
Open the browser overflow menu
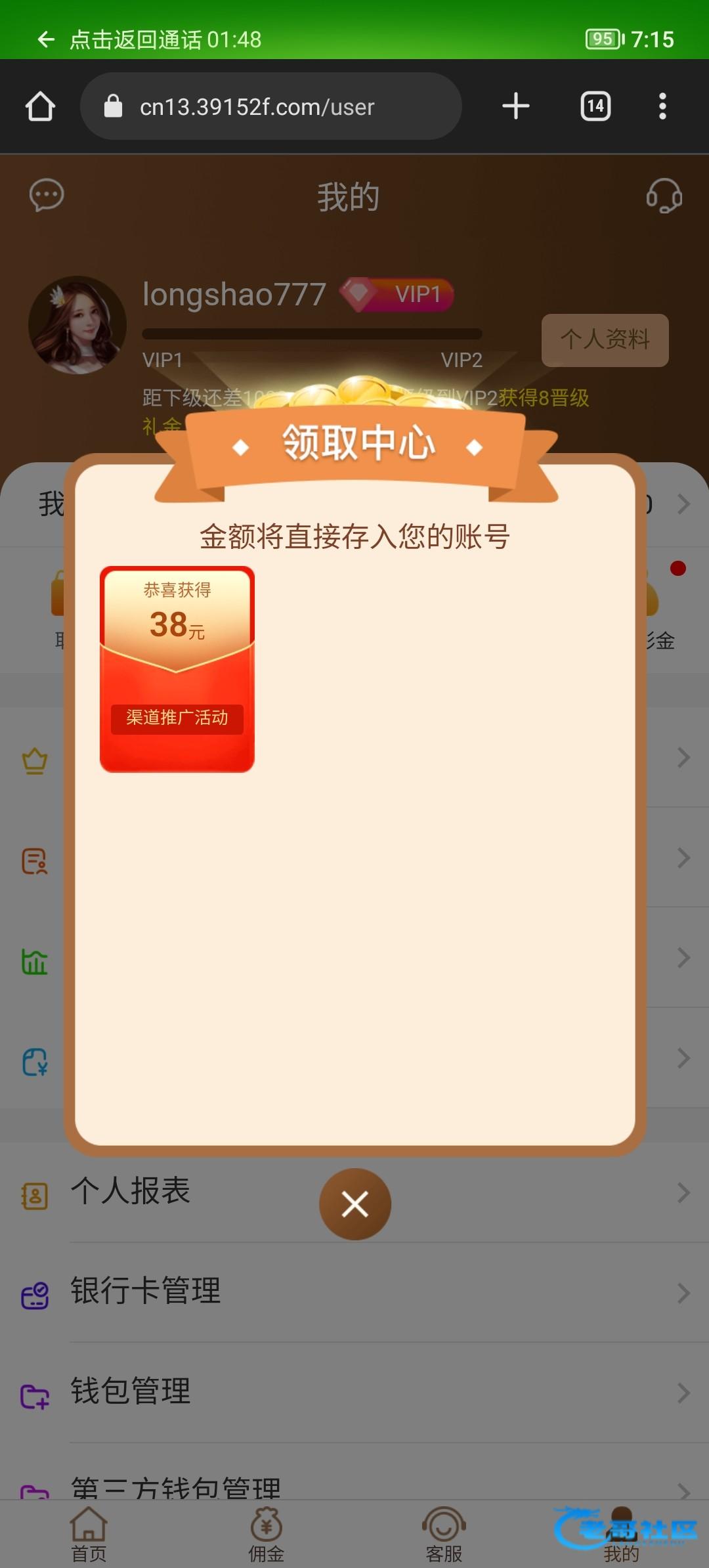pyautogui.click(x=662, y=106)
